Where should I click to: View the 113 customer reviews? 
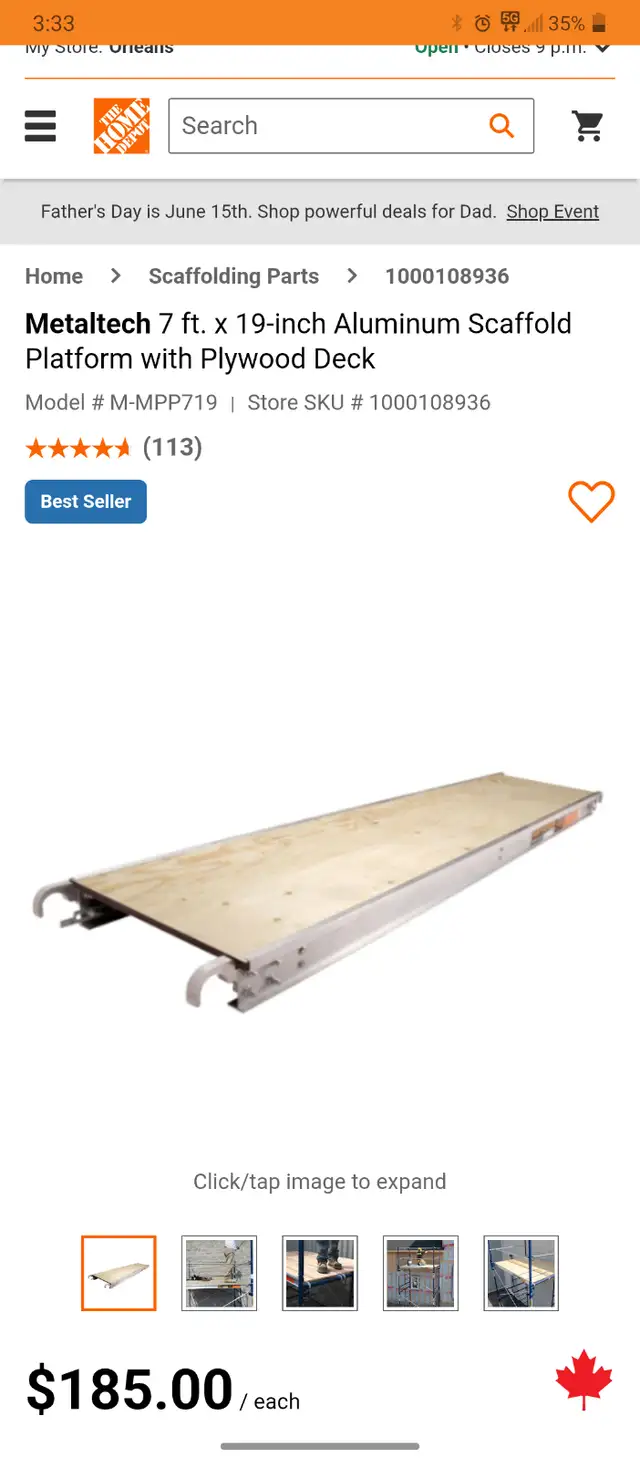click(172, 447)
